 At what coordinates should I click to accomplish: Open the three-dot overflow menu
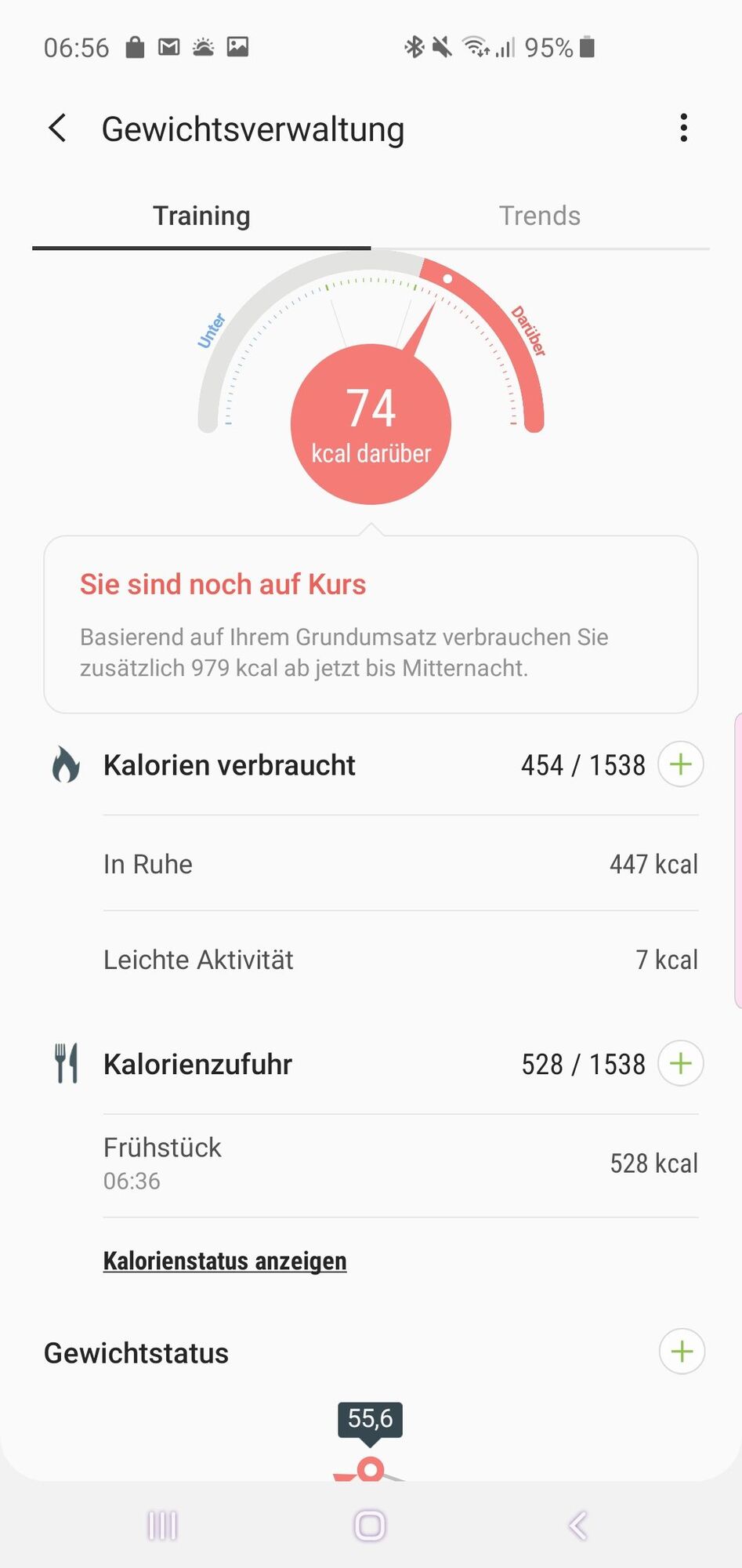tap(683, 128)
